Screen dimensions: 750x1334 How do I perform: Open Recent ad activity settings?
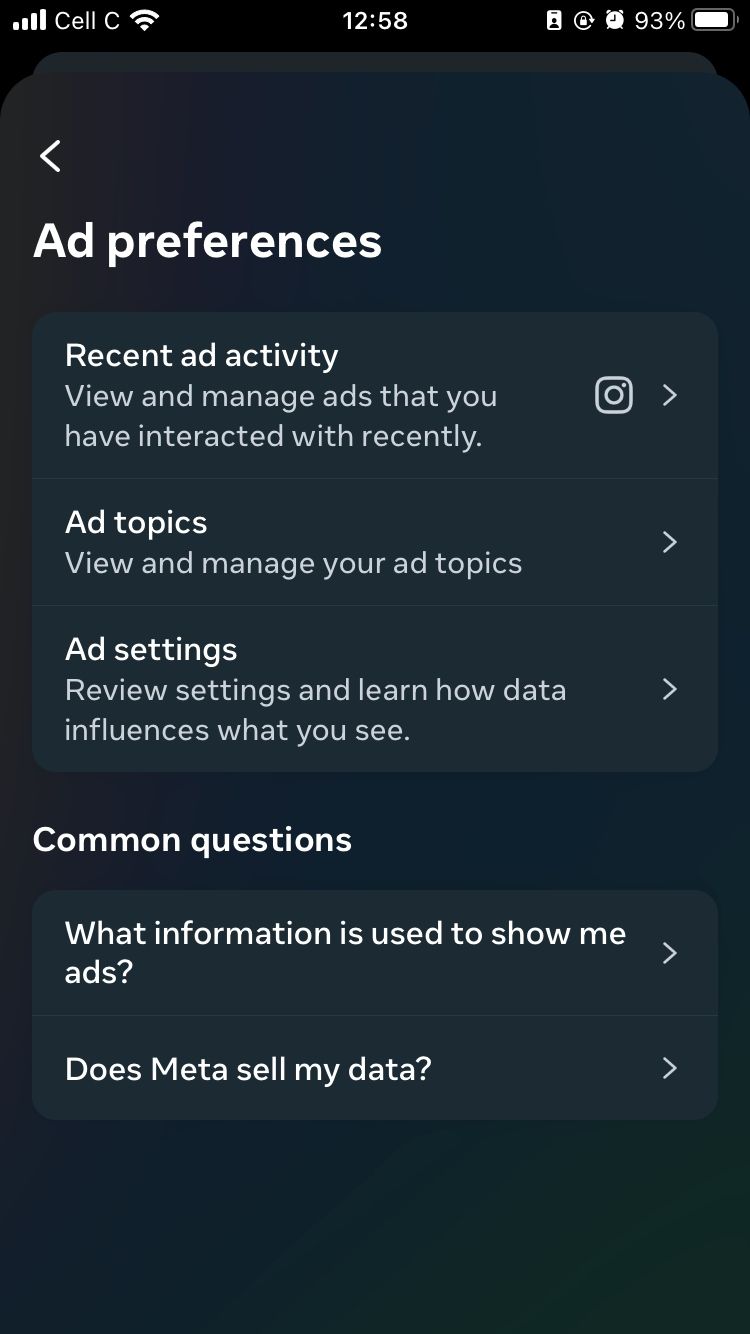click(300, 395)
